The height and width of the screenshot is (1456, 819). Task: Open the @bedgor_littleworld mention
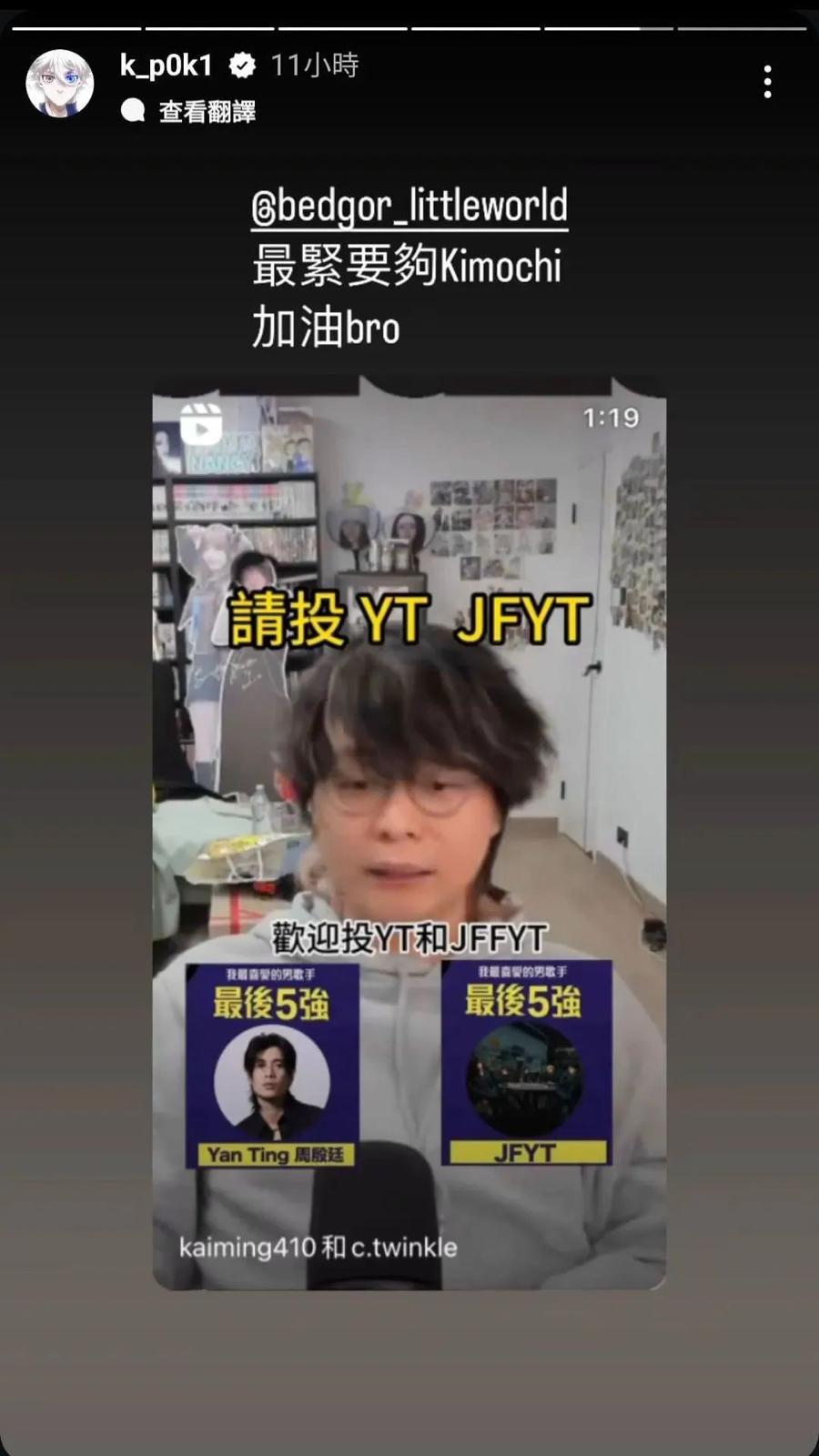409,206
